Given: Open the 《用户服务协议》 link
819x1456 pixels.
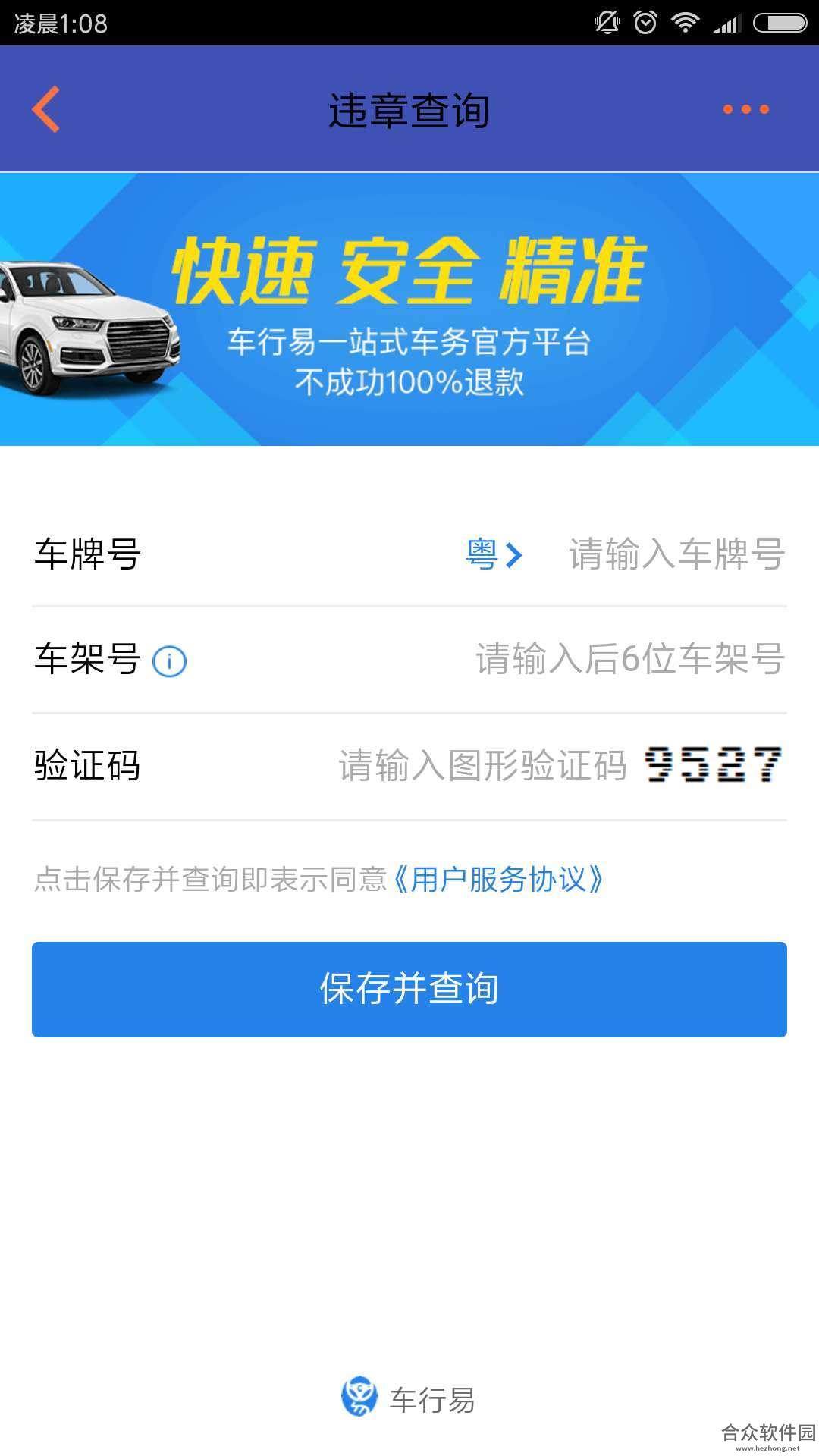Looking at the screenshot, I should 498,880.
